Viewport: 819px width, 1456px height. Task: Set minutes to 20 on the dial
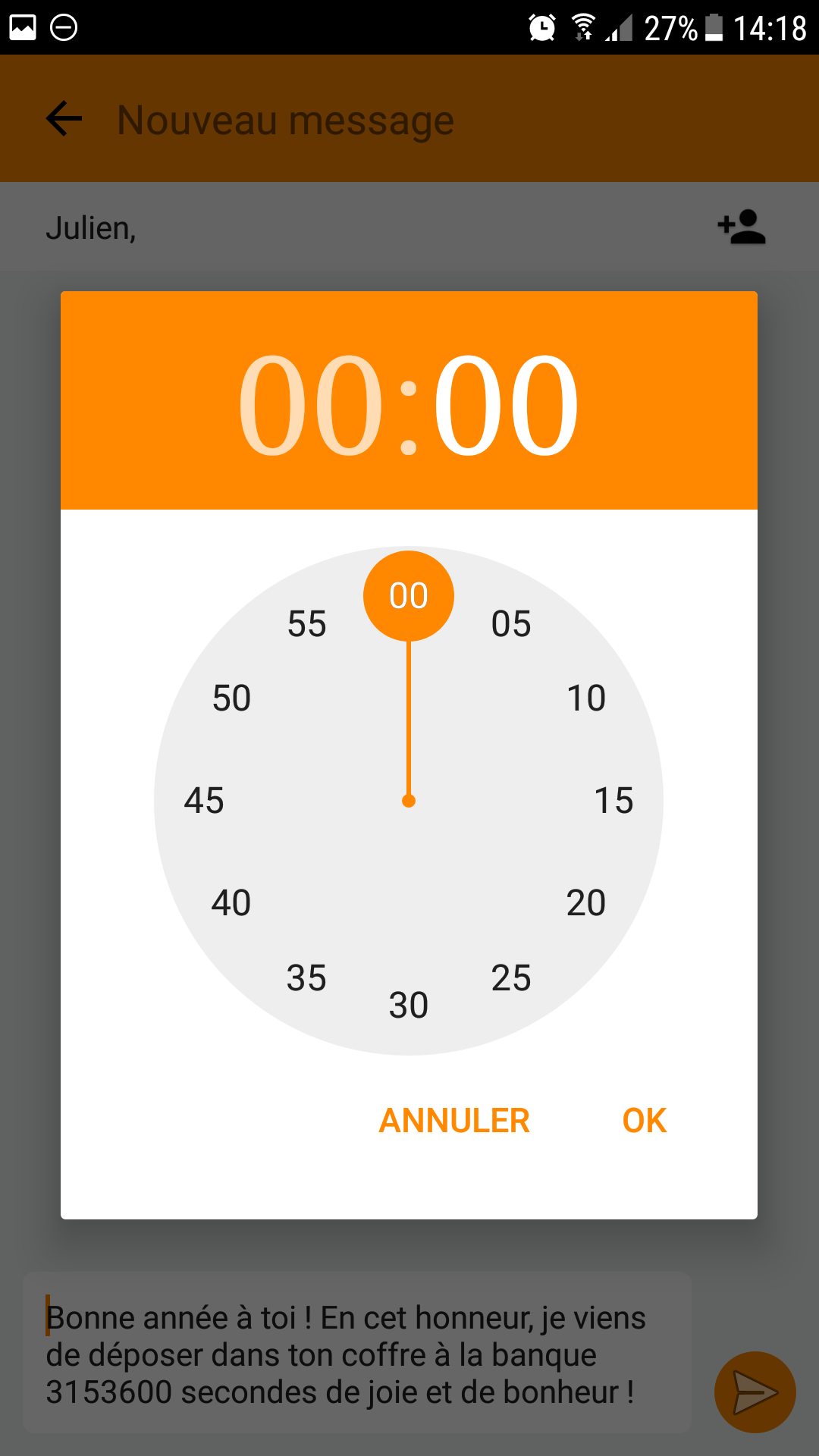(x=586, y=903)
